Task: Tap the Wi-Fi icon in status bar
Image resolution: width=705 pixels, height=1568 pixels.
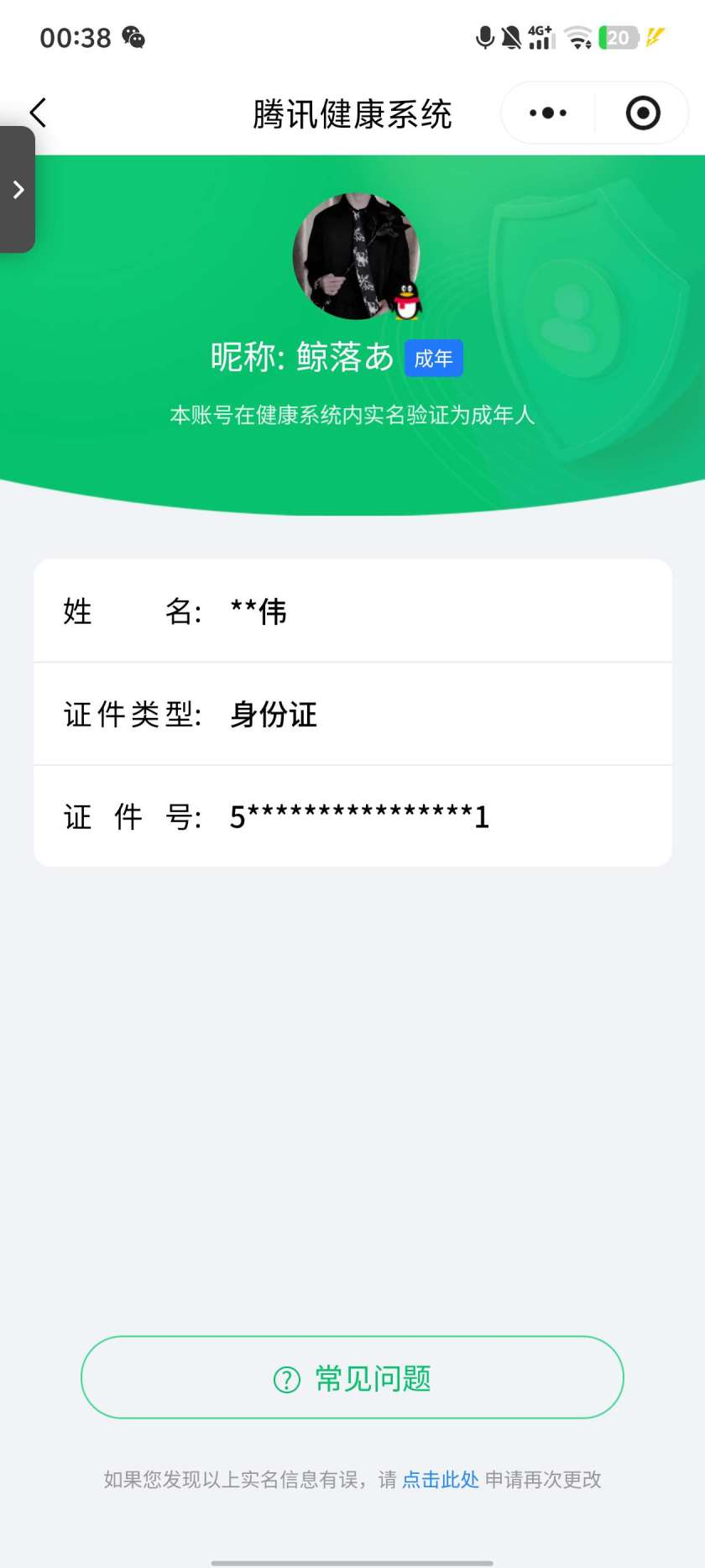Action: coord(577,37)
